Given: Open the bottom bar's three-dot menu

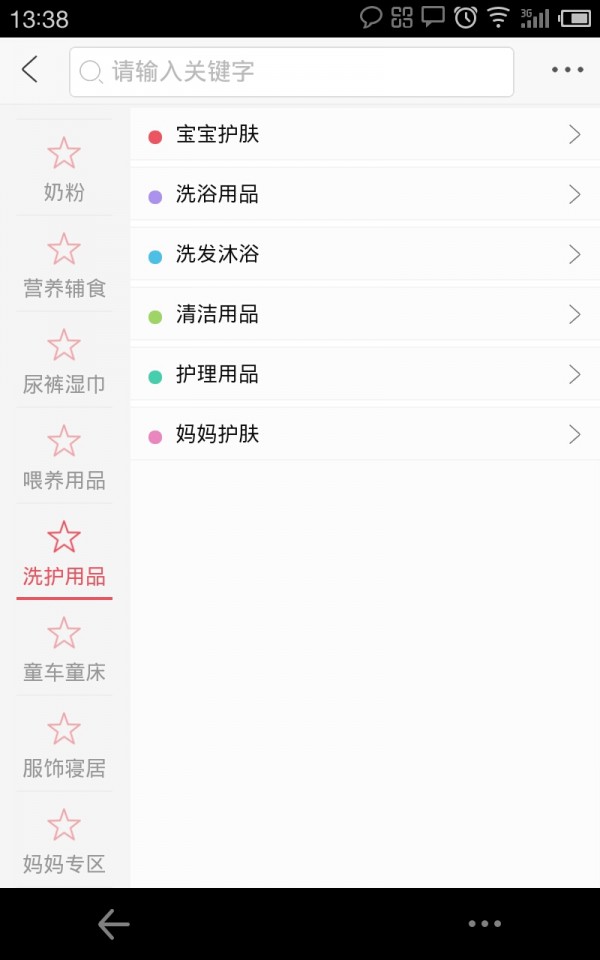Looking at the screenshot, I should (x=485, y=924).
